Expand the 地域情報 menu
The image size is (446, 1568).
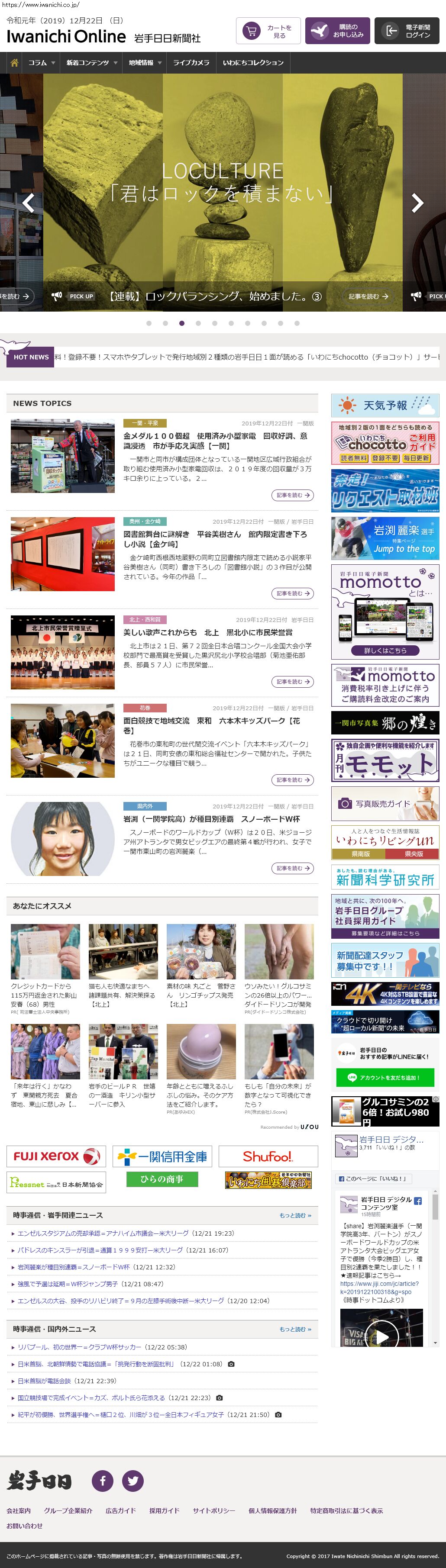point(145,63)
